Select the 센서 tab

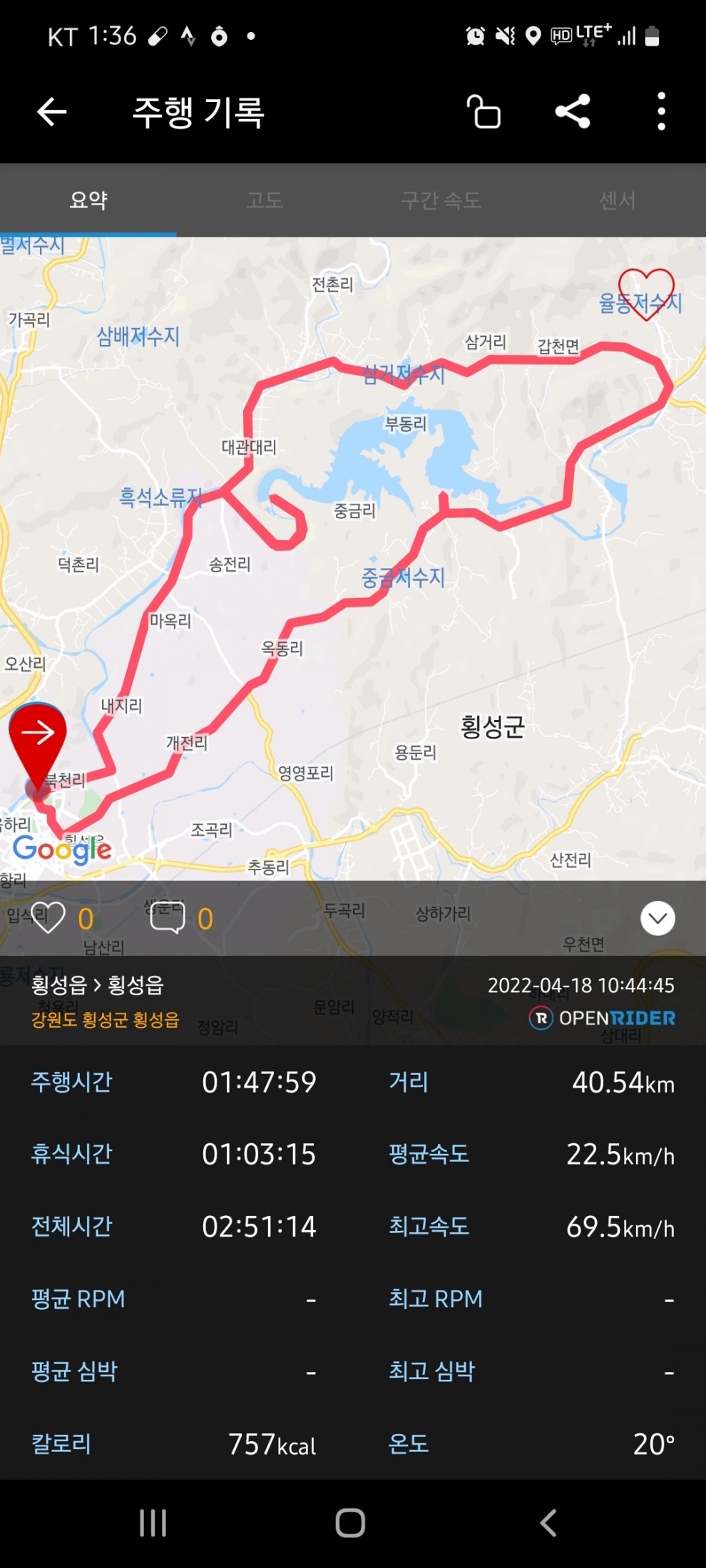617,200
